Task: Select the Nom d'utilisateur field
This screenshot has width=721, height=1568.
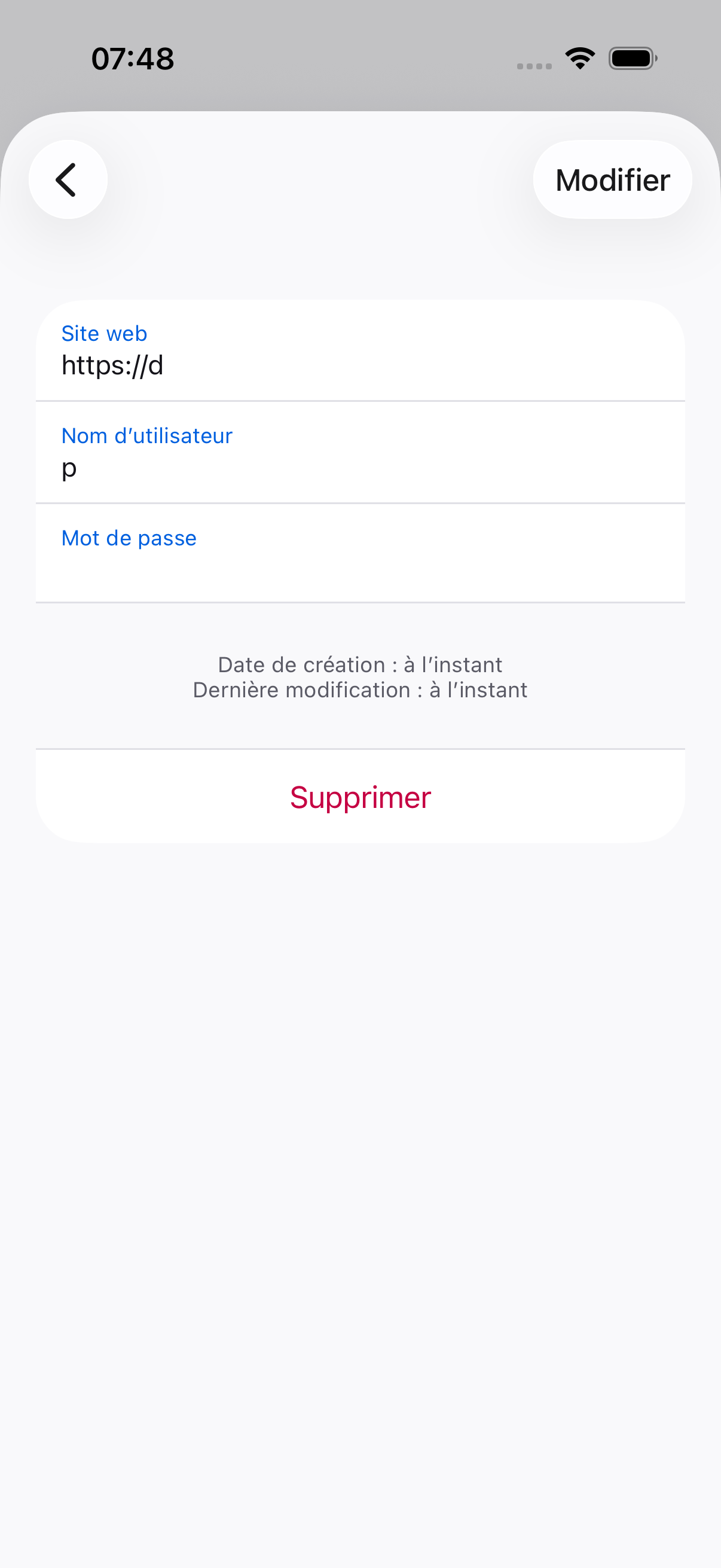Action: (360, 453)
